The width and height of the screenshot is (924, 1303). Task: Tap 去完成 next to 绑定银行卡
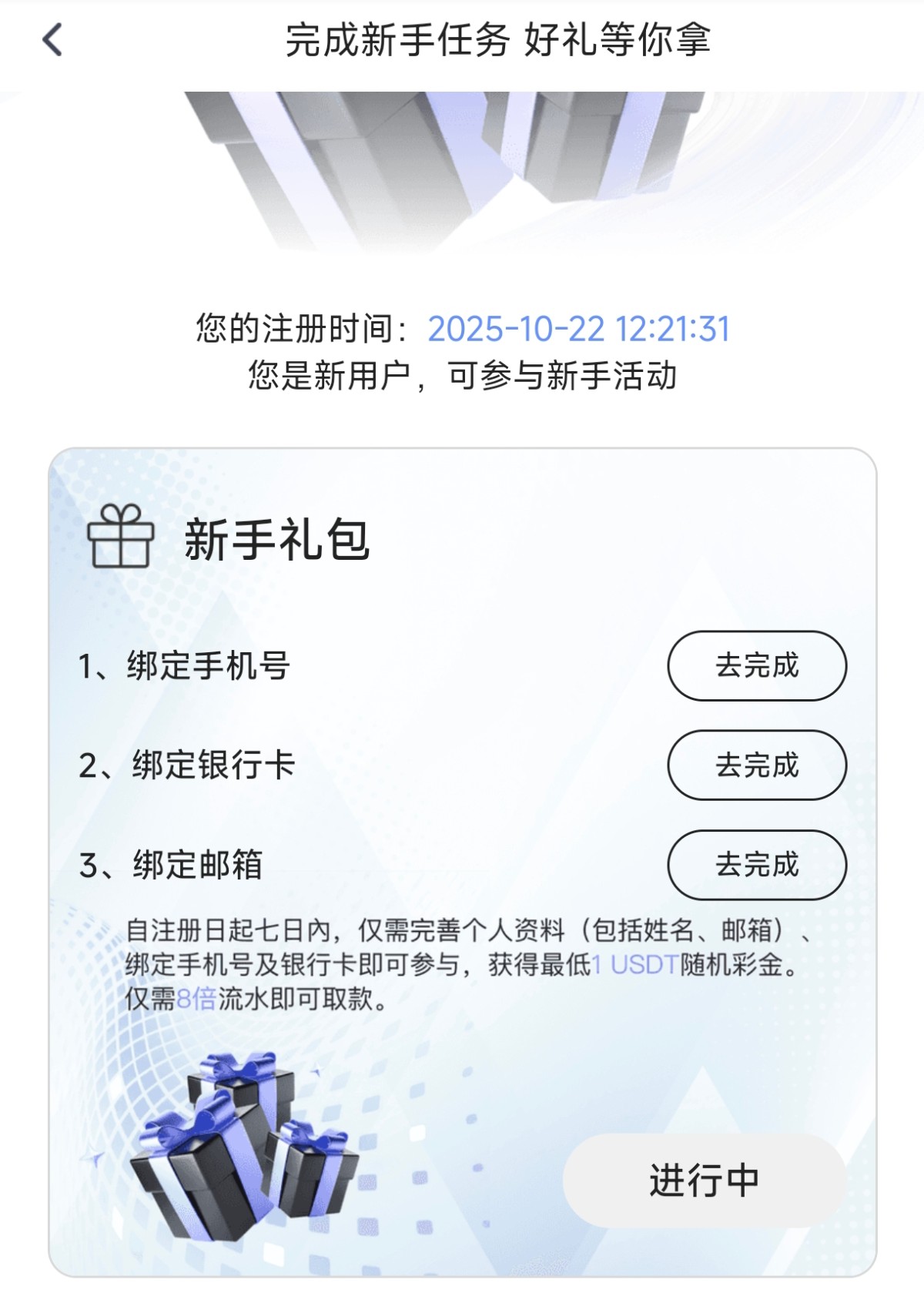click(757, 765)
